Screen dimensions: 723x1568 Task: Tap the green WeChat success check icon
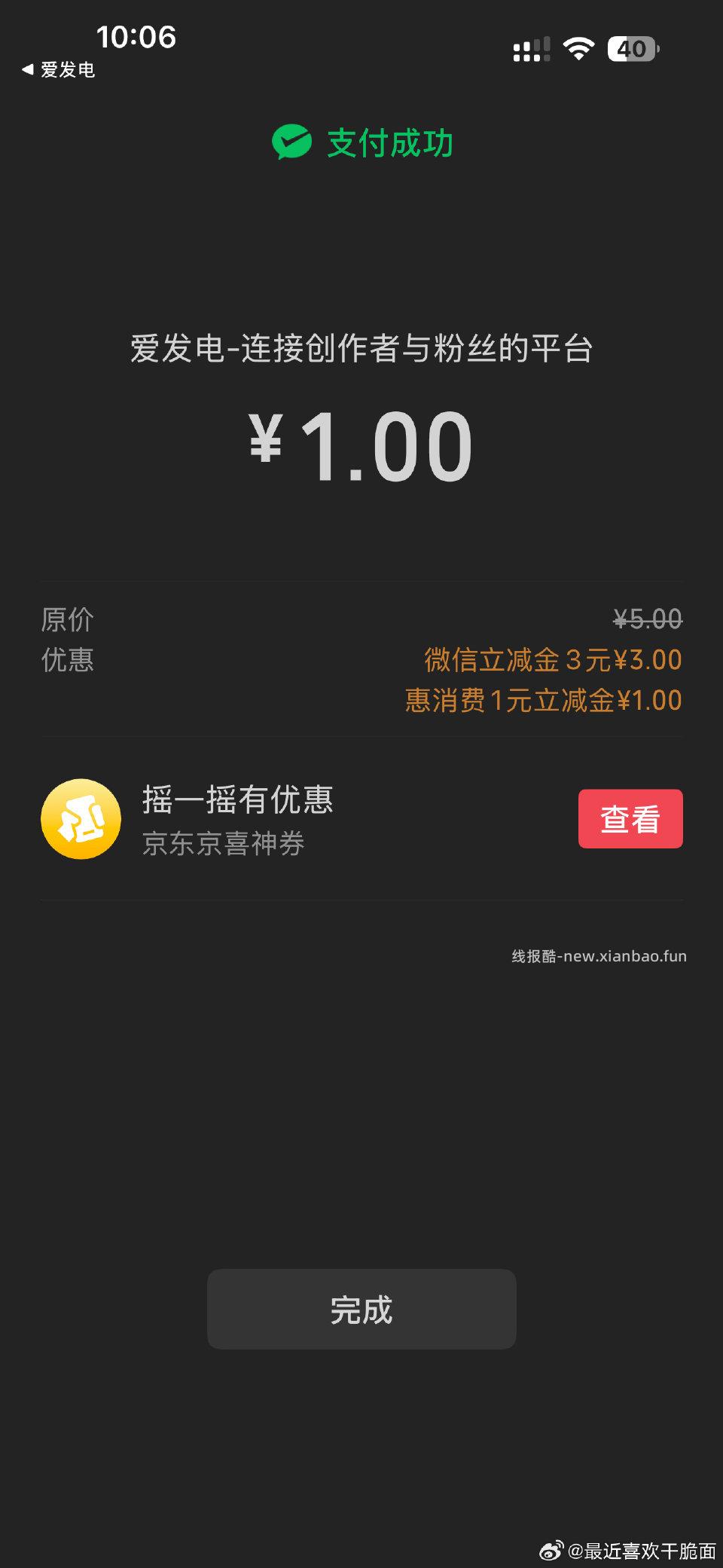291,143
